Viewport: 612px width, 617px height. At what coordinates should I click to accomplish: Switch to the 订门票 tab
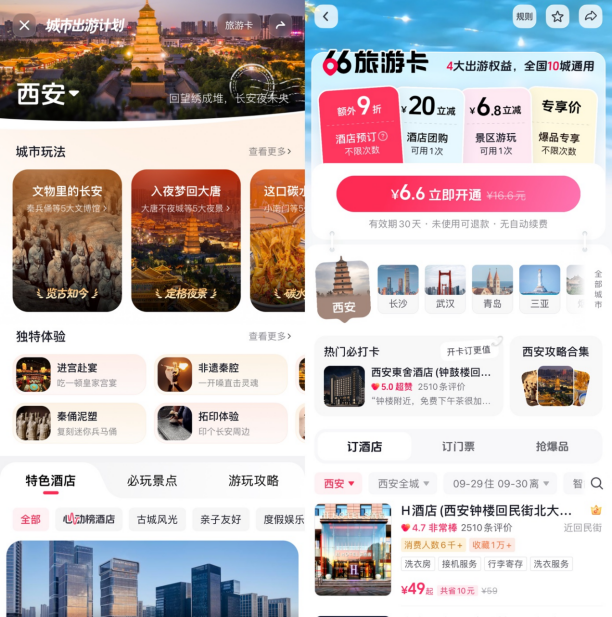(458, 447)
